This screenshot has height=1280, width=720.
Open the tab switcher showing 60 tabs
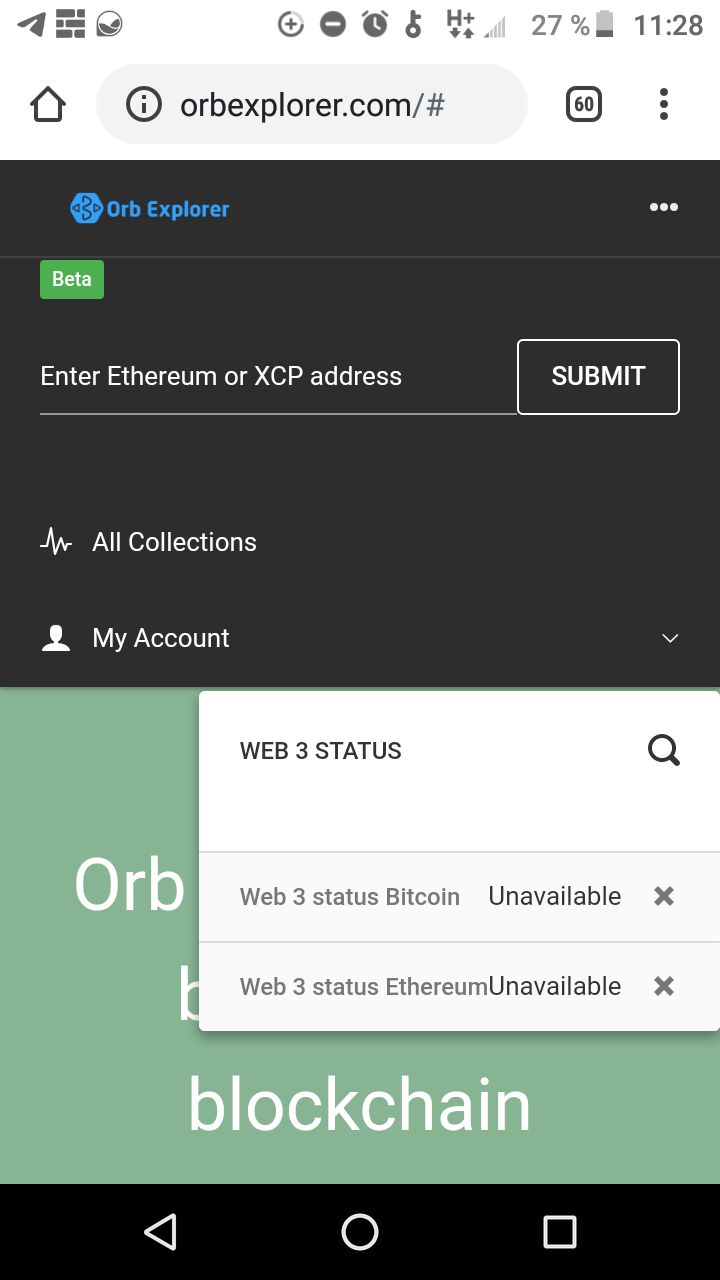584,104
